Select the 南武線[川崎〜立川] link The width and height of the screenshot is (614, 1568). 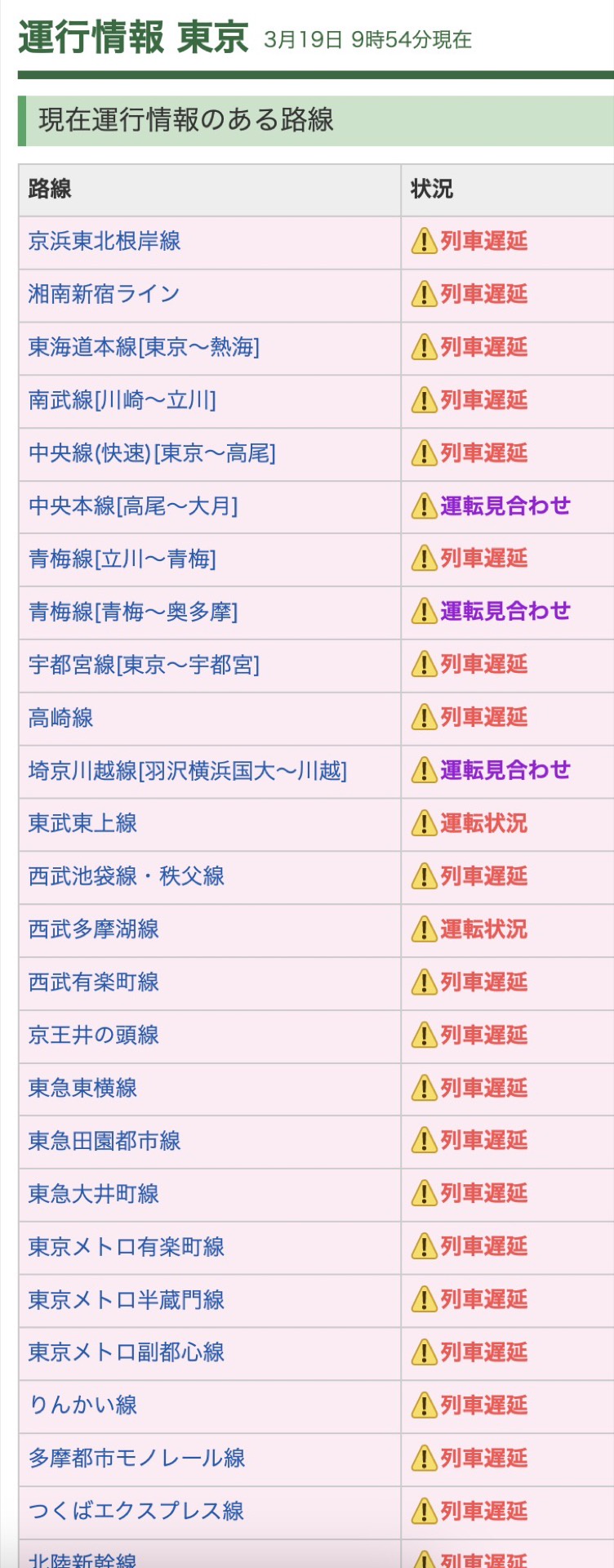(122, 400)
